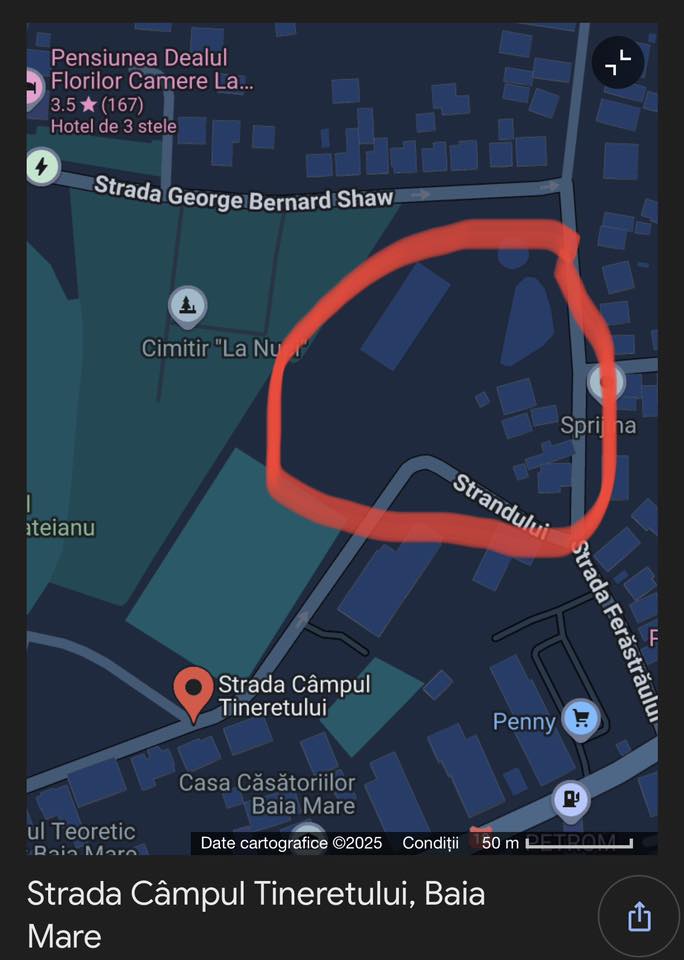684x960 pixels.
Task: Open the Condiții terms link
Action: (x=430, y=843)
